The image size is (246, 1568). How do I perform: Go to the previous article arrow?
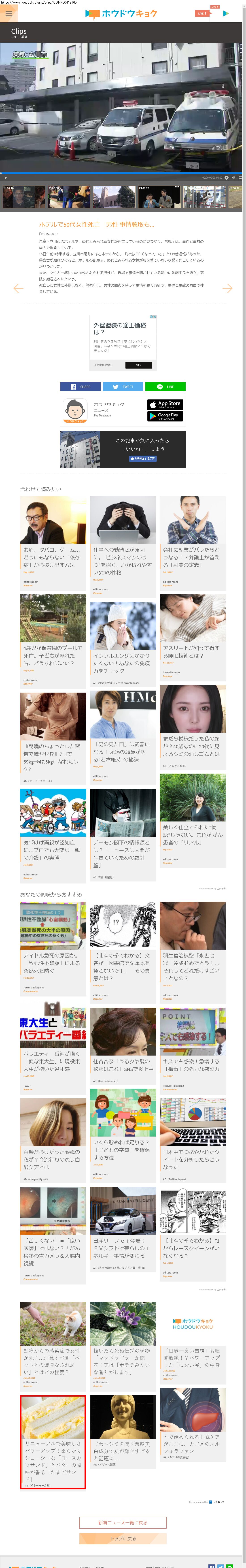click(18, 288)
